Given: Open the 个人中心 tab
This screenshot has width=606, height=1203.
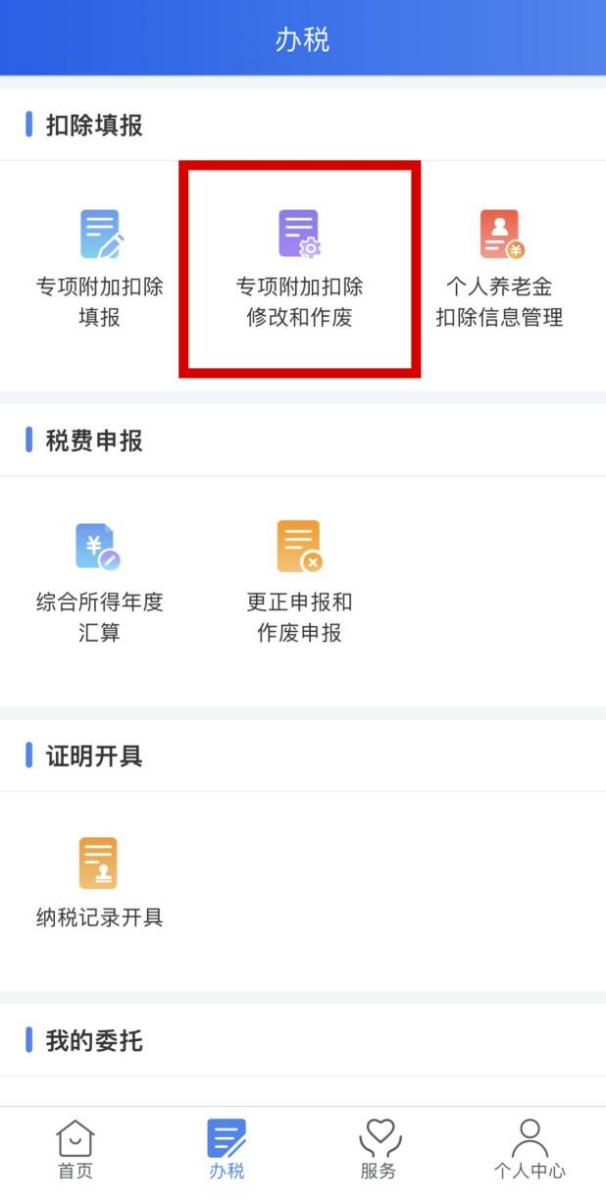Looking at the screenshot, I should (529, 1149).
